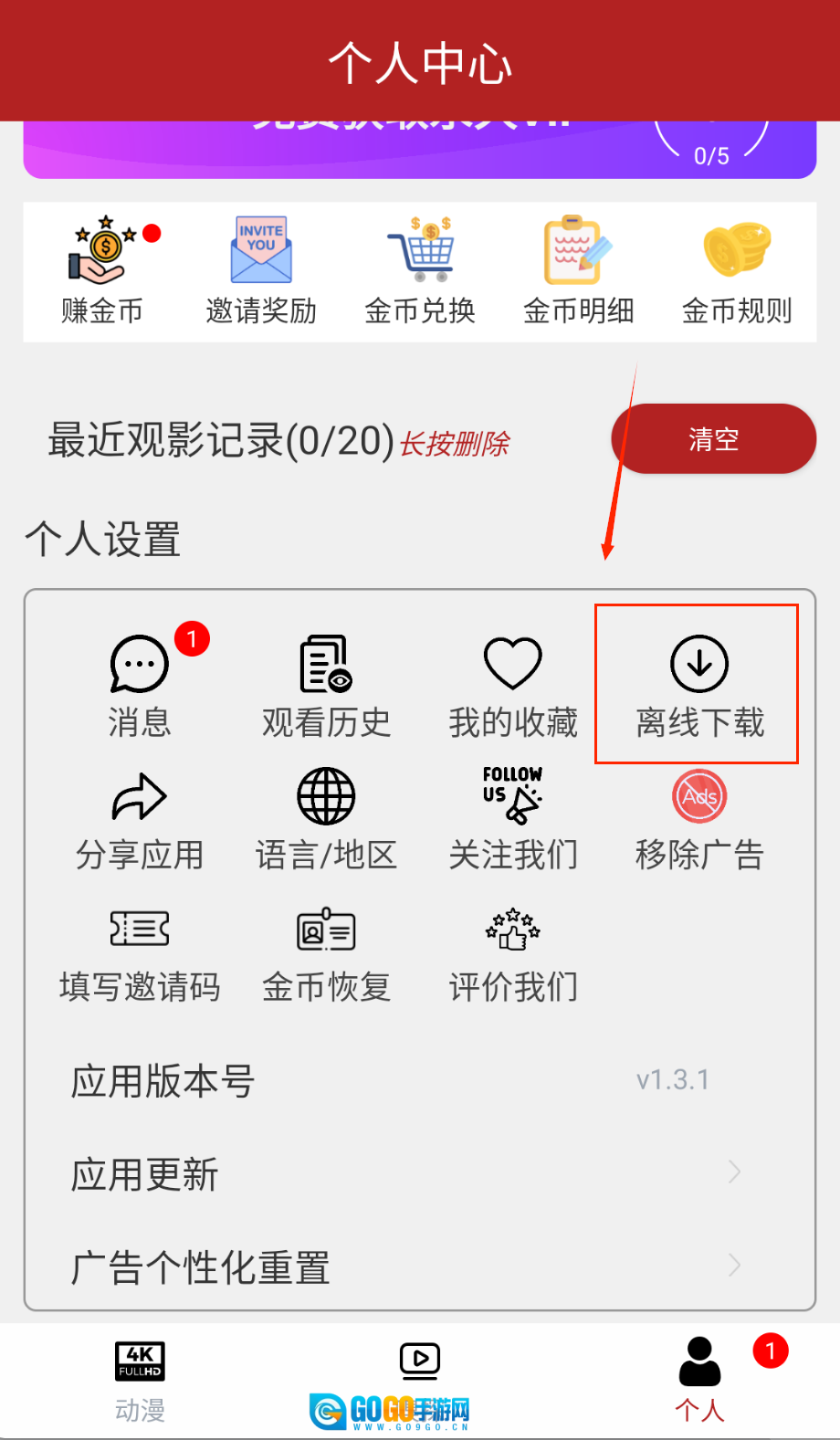Open 离线下载 offline downloads
Image resolution: width=840 pixels, height=1440 pixels.
pos(699,685)
